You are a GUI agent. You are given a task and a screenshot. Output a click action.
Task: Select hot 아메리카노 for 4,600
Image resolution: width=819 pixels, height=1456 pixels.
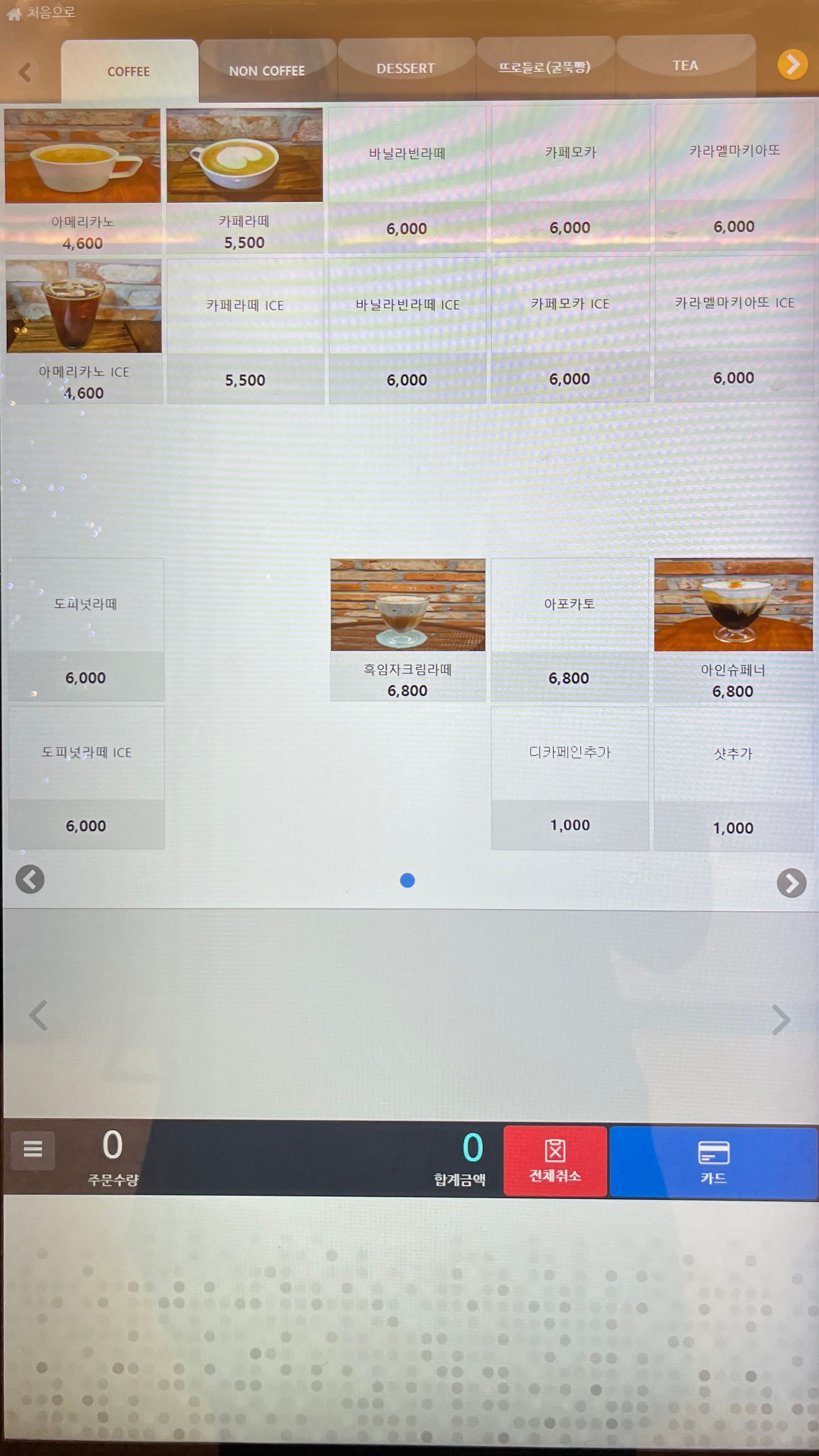pyautogui.click(x=83, y=180)
